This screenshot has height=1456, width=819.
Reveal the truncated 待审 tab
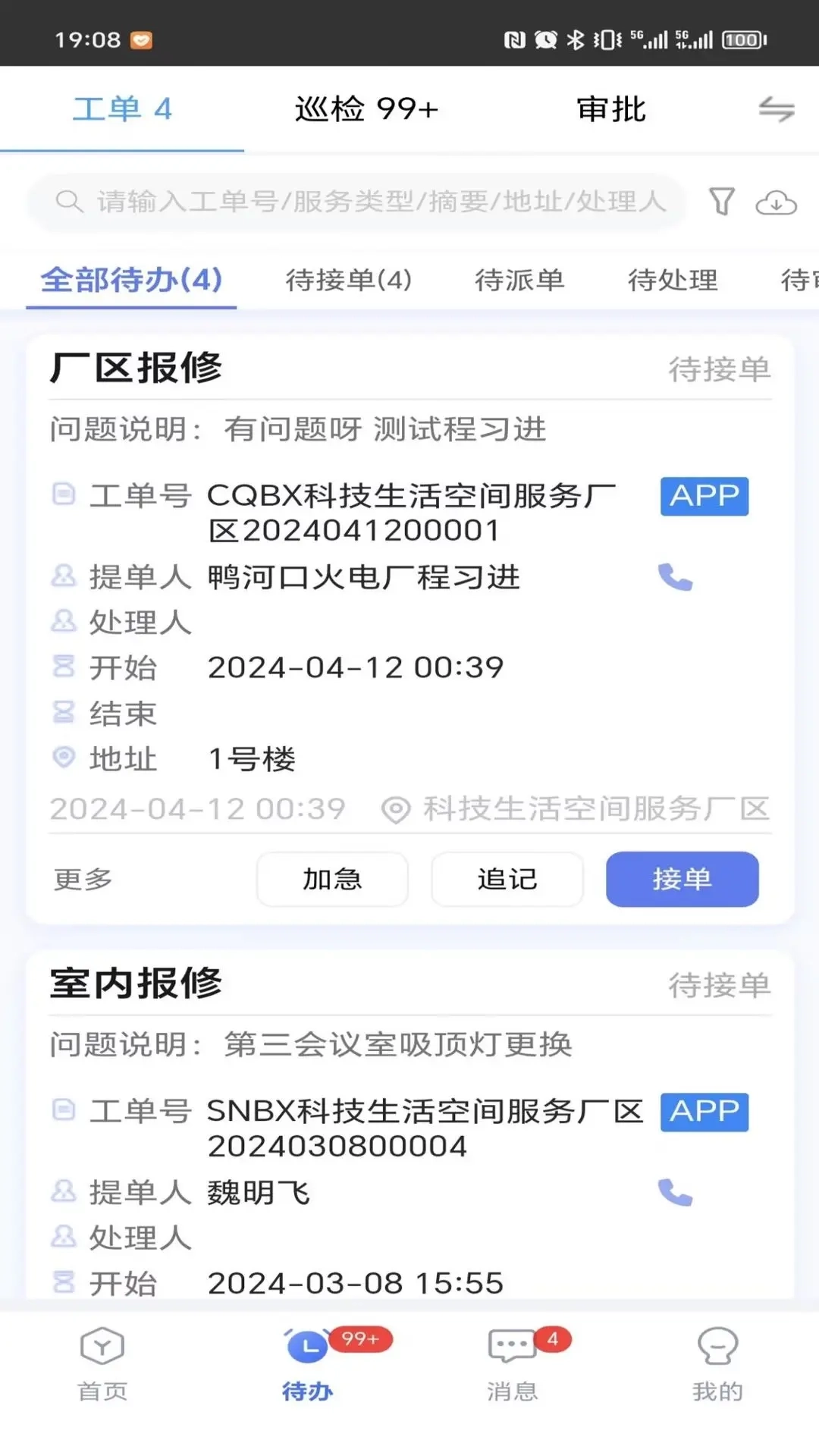(x=798, y=280)
